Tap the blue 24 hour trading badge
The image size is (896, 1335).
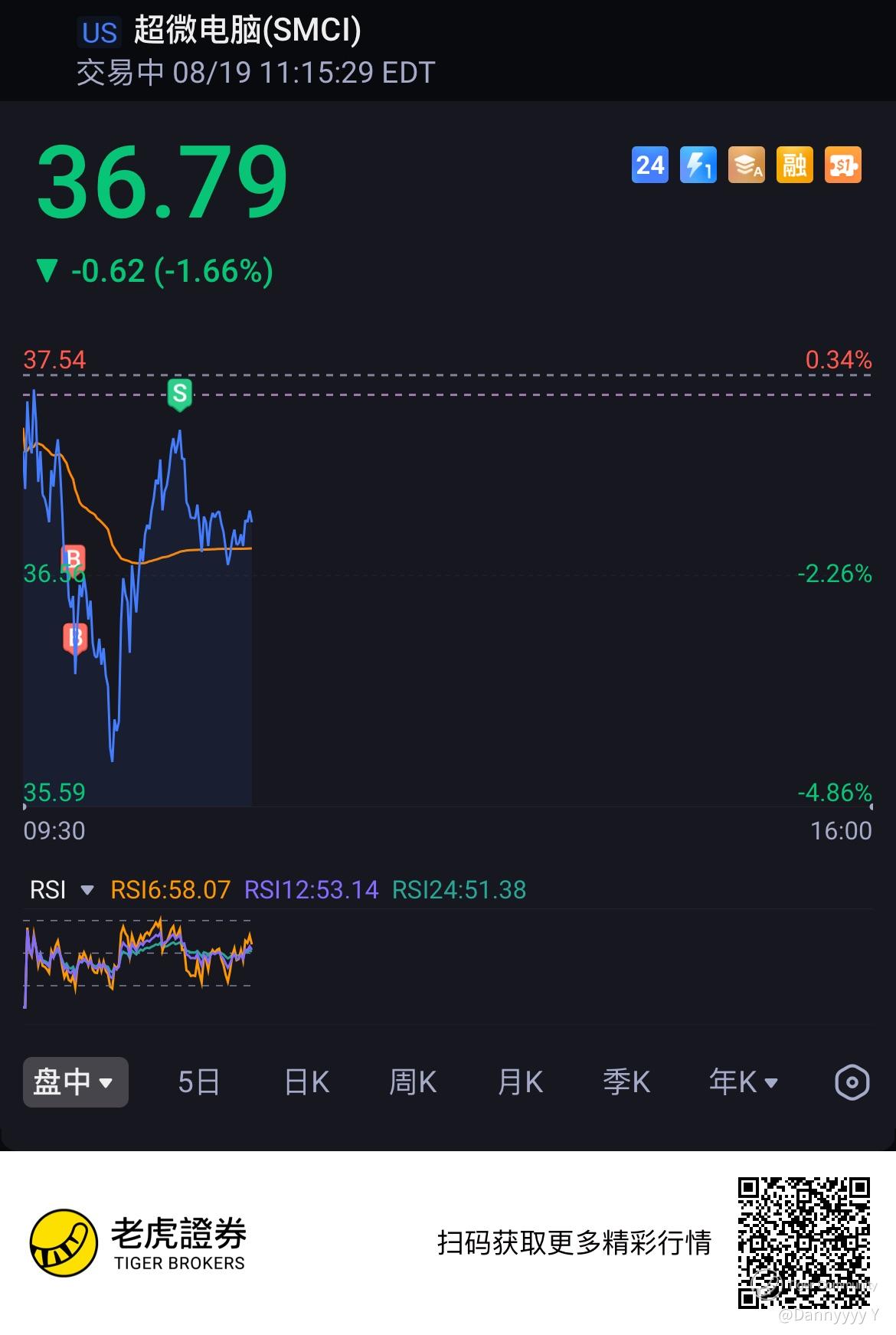tap(650, 165)
